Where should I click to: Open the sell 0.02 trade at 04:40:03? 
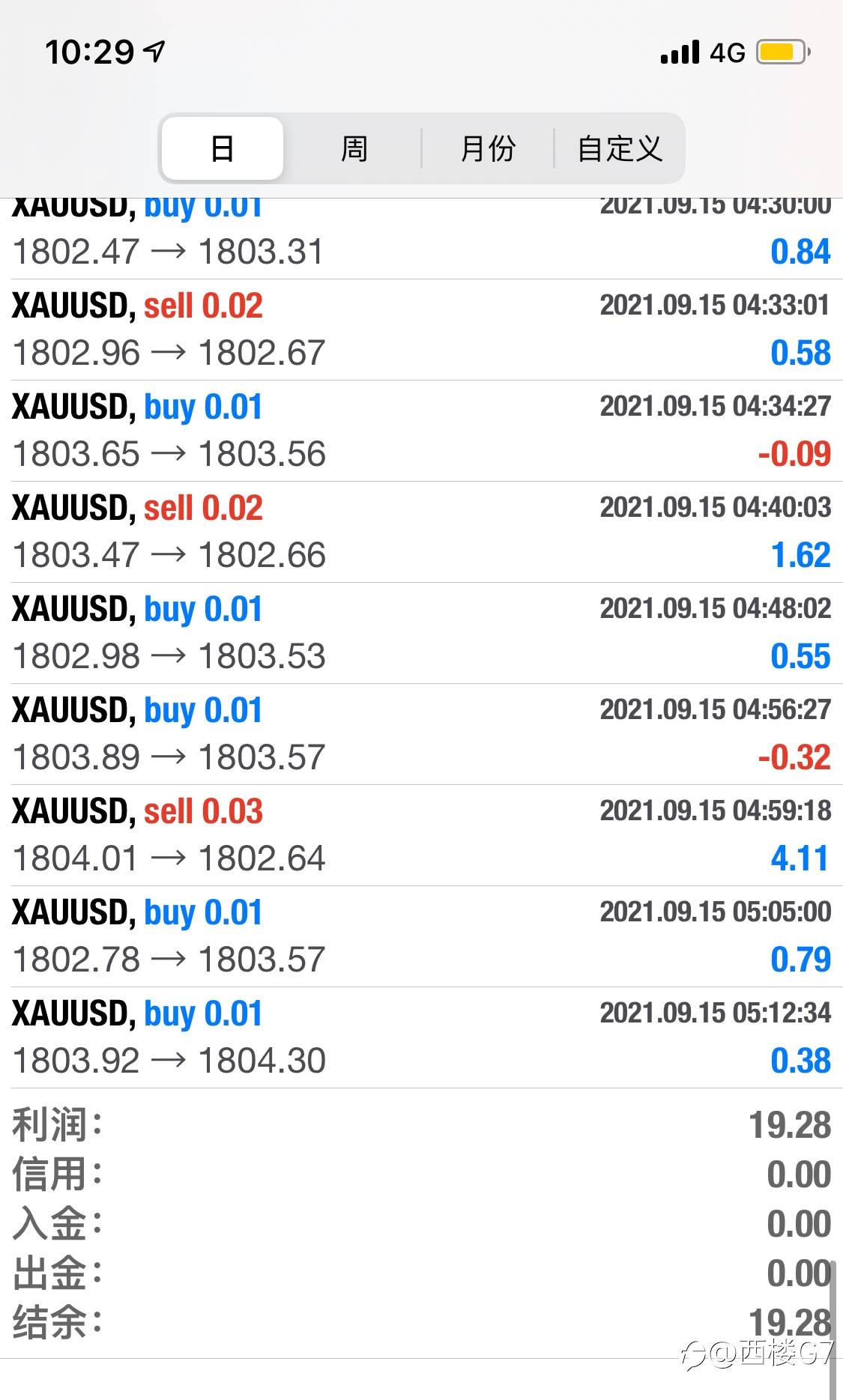(x=421, y=532)
